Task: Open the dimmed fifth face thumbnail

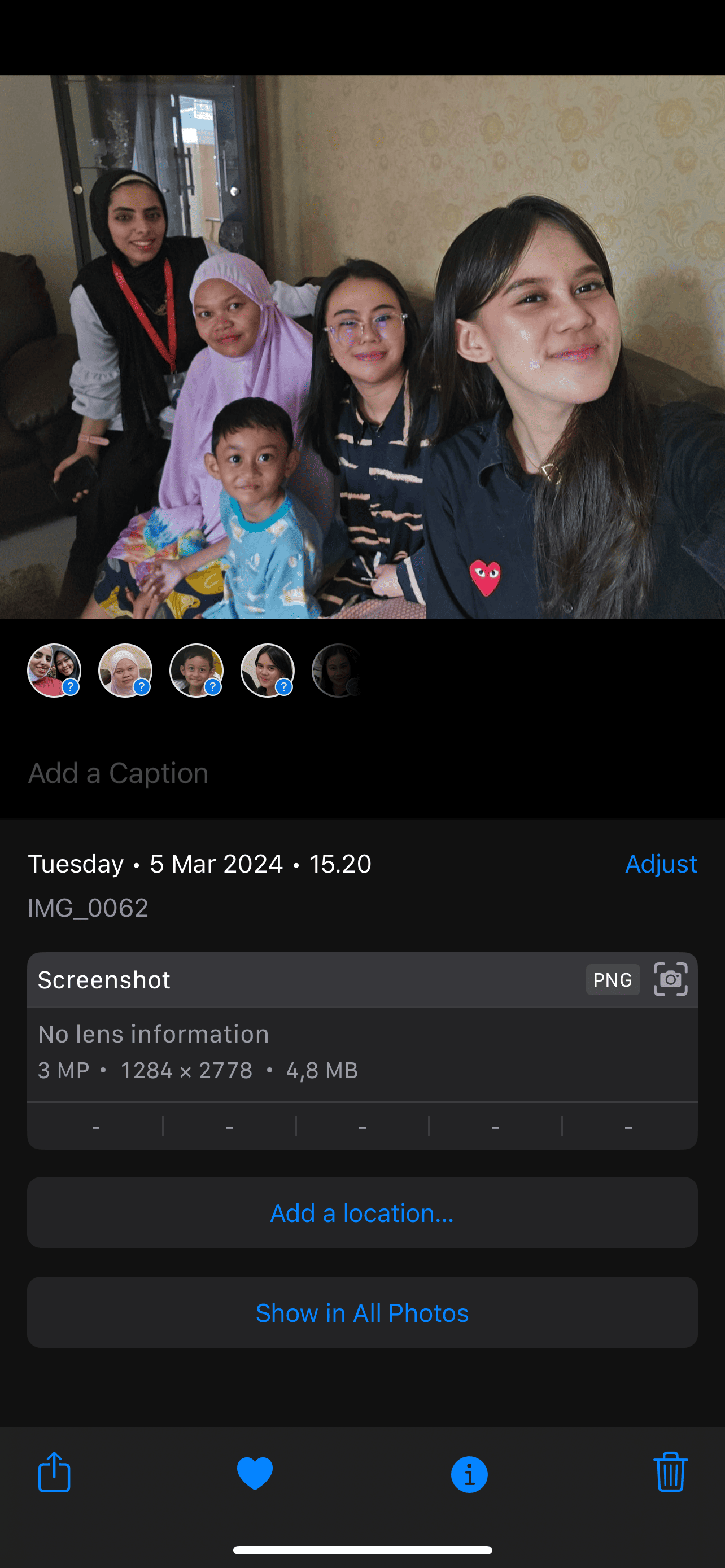Action: click(338, 670)
